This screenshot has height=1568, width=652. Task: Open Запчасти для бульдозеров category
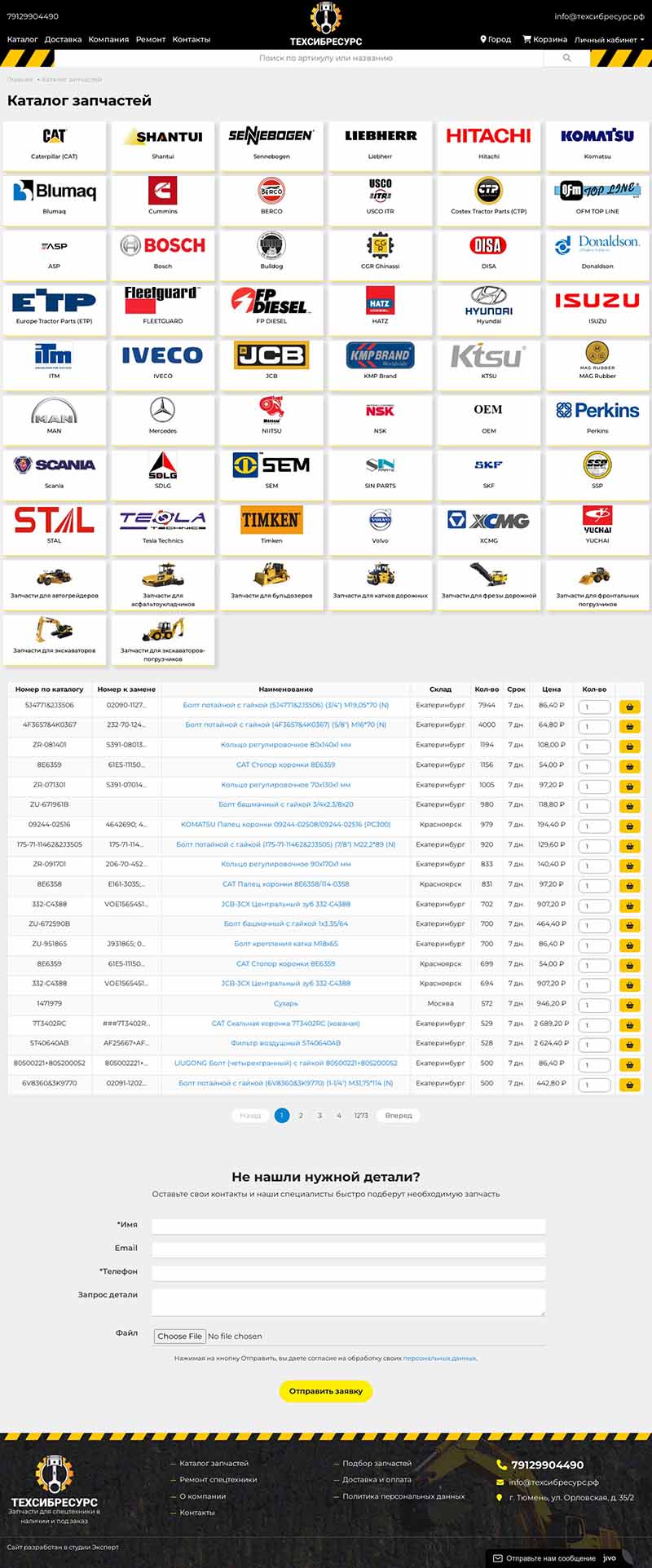click(271, 584)
